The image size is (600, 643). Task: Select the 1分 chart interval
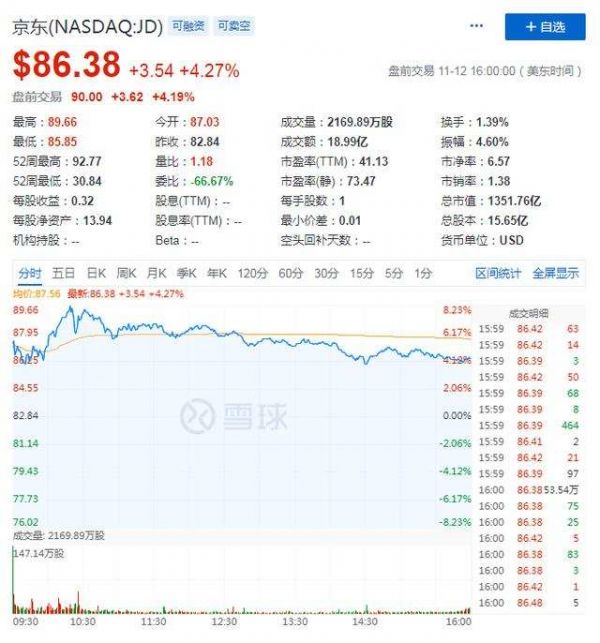click(423, 273)
